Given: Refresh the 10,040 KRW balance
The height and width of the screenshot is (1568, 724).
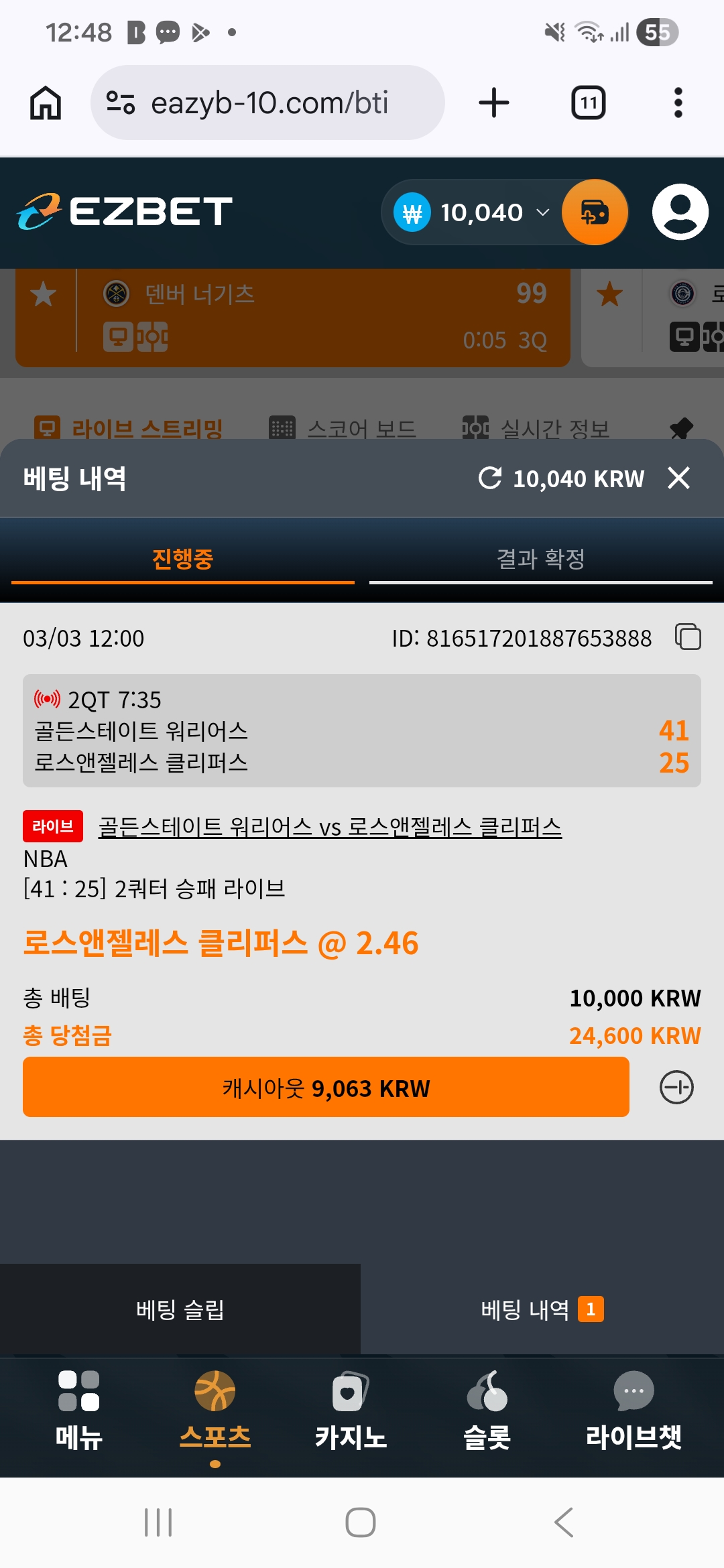Looking at the screenshot, I should [490, 478].
